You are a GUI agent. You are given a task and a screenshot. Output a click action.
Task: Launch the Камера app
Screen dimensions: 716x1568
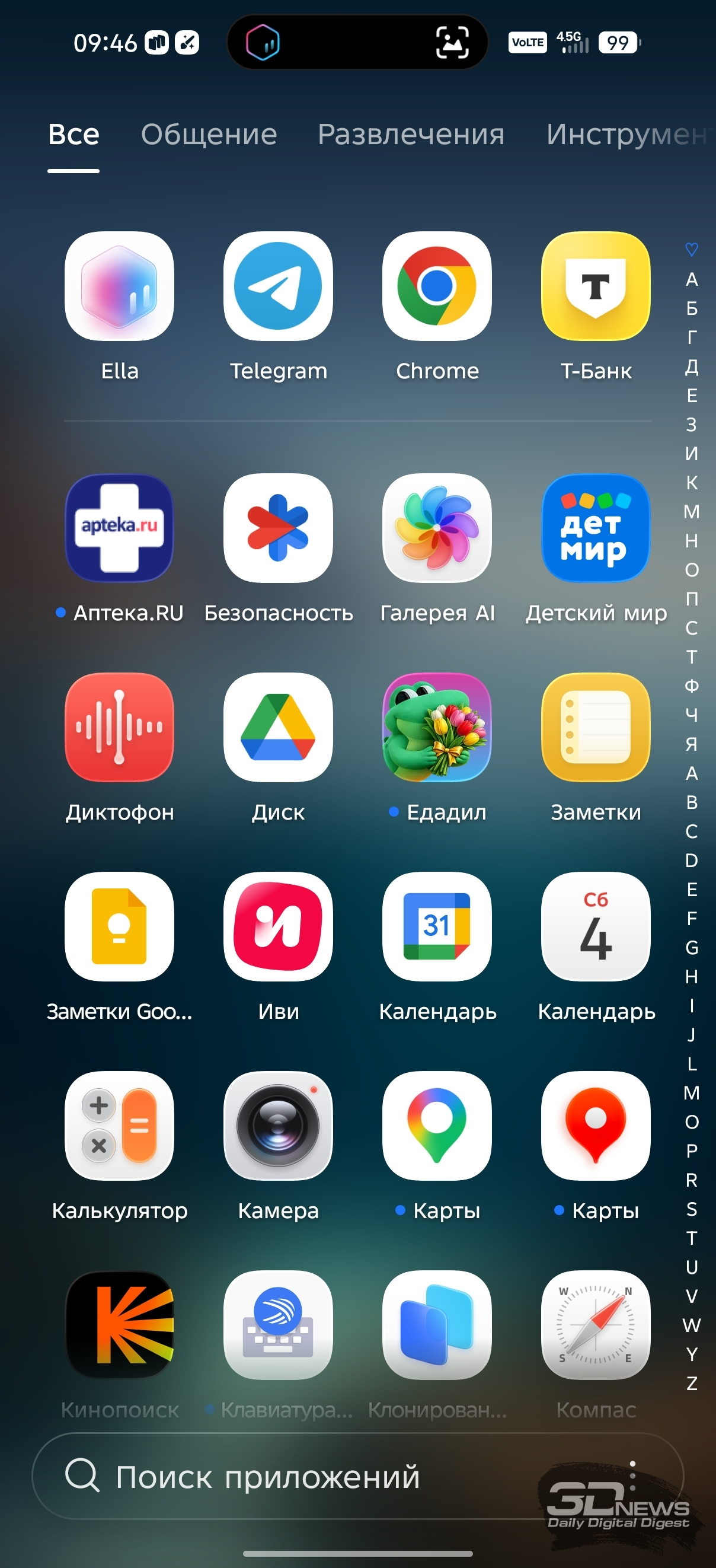pos(278,1126)
